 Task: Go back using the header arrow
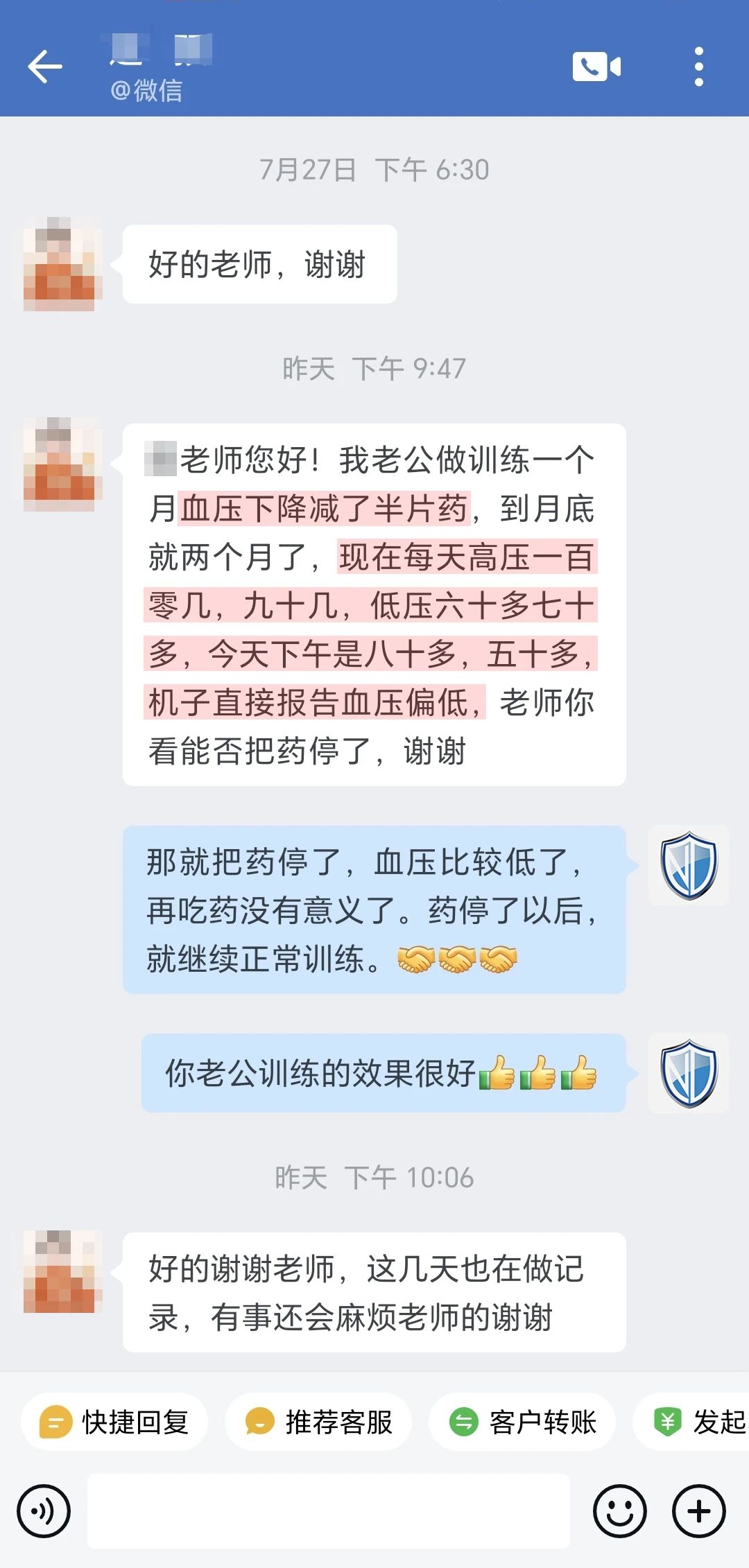click(45, 67)
